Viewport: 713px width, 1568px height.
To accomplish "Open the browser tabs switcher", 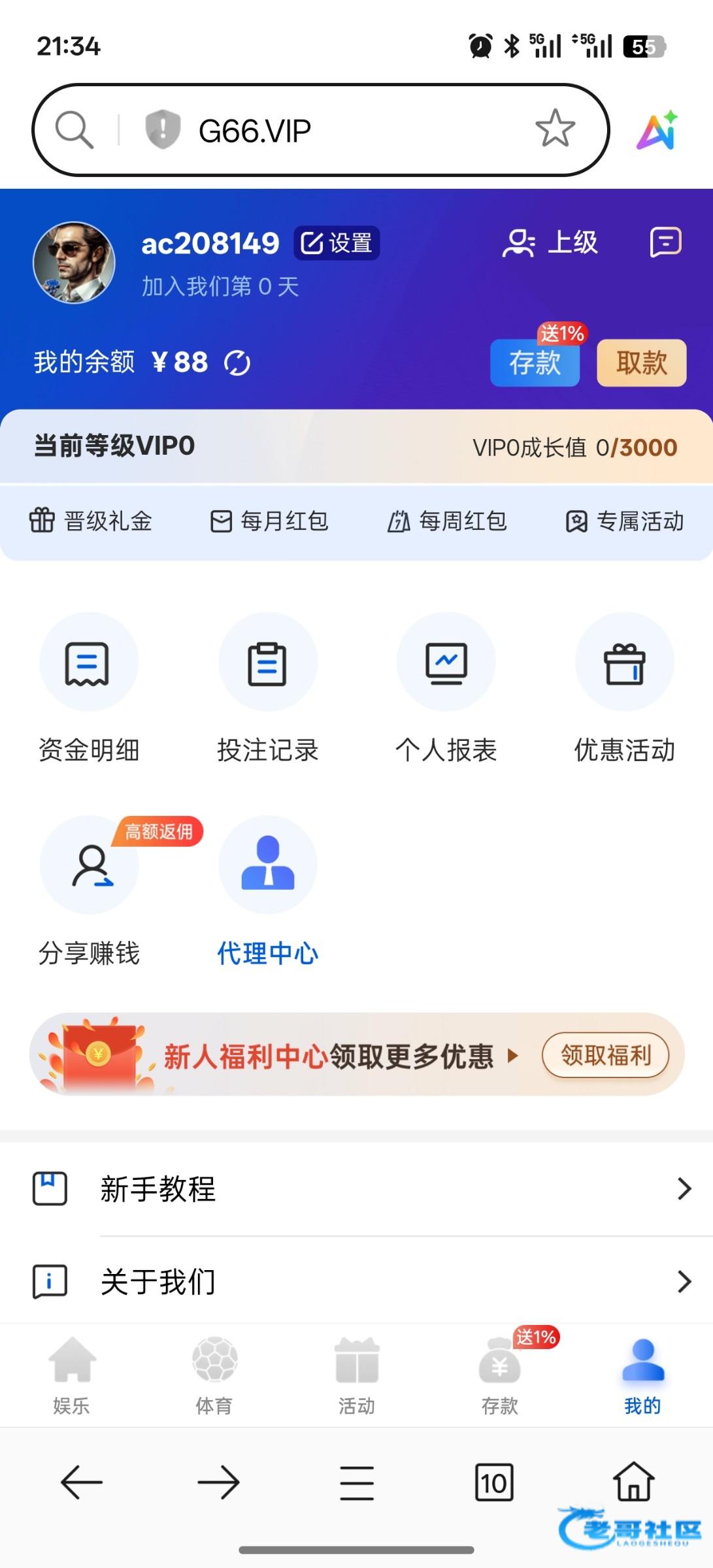I will pyautogui.click(x=494, y=1482).
